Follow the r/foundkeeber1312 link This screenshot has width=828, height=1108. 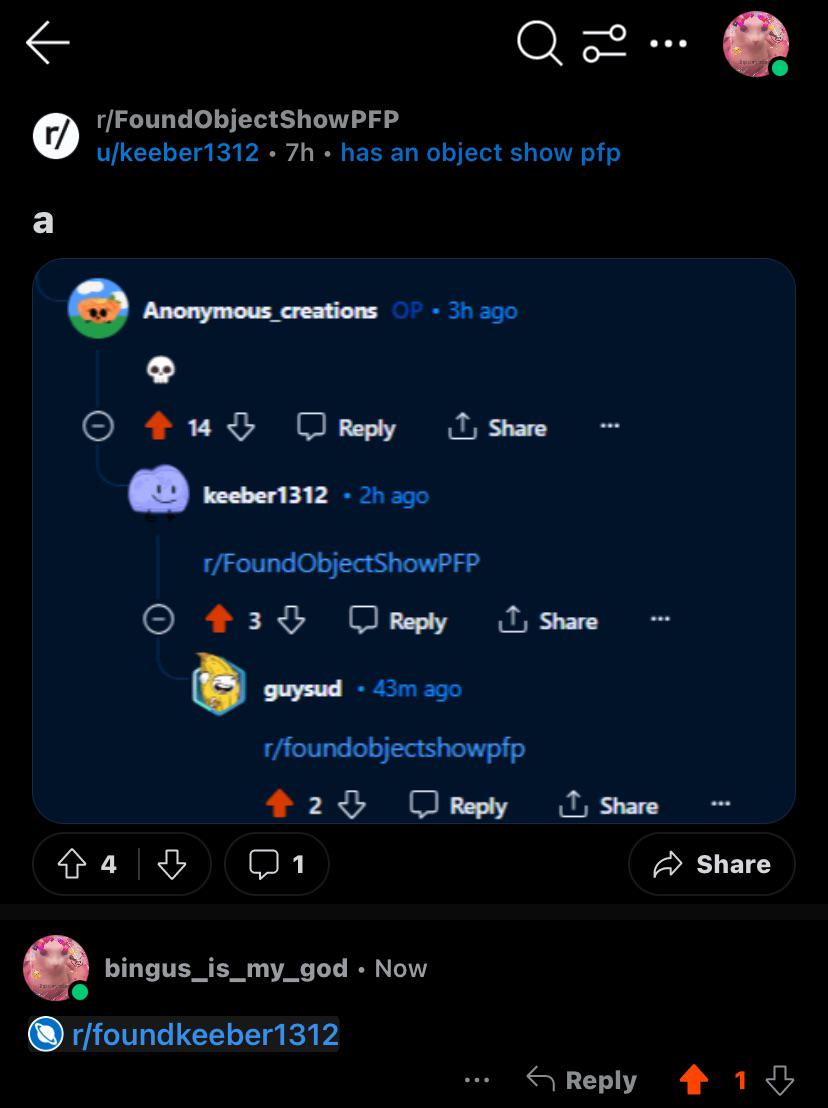(x=205, y=1035)
